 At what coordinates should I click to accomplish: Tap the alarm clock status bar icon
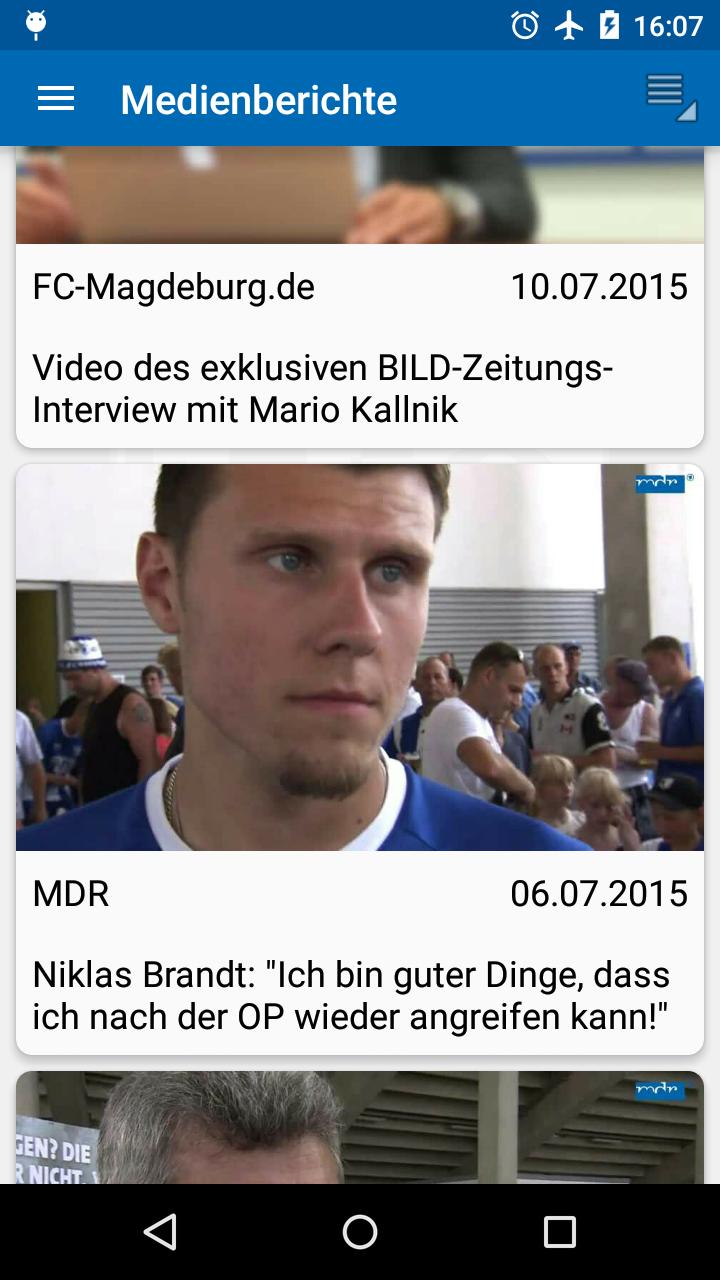pyautogui.click(x=524, y=25)
